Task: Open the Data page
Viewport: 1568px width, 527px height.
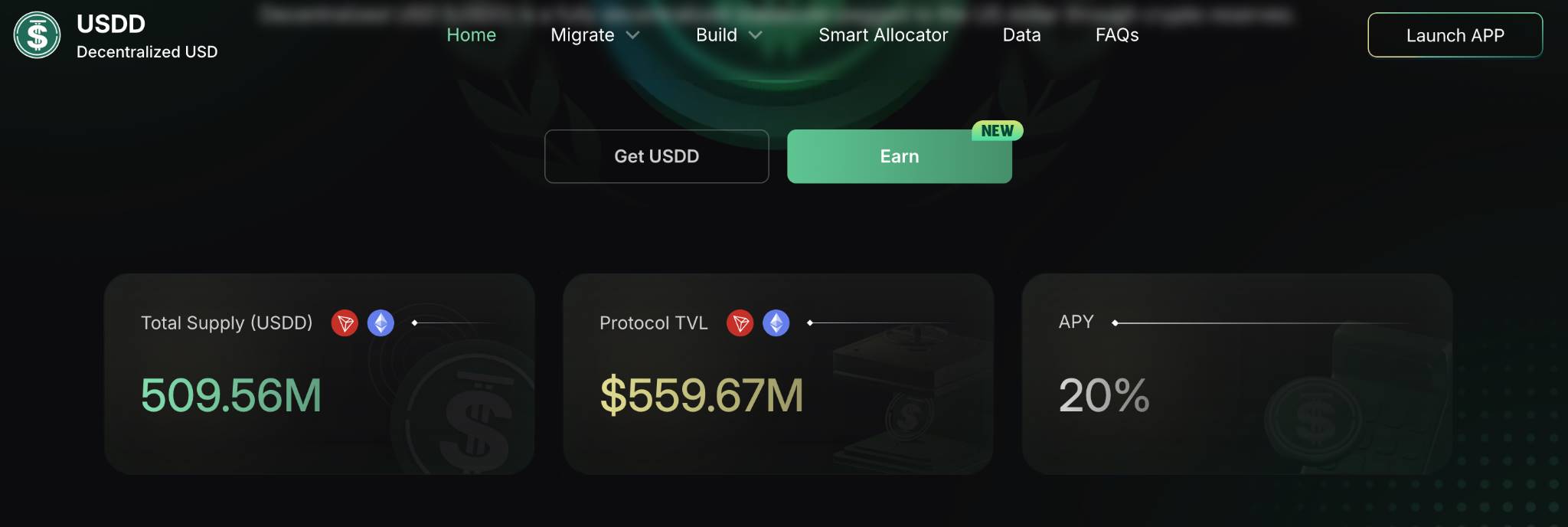Action: pyautogui.click(x=1021, y=35)
